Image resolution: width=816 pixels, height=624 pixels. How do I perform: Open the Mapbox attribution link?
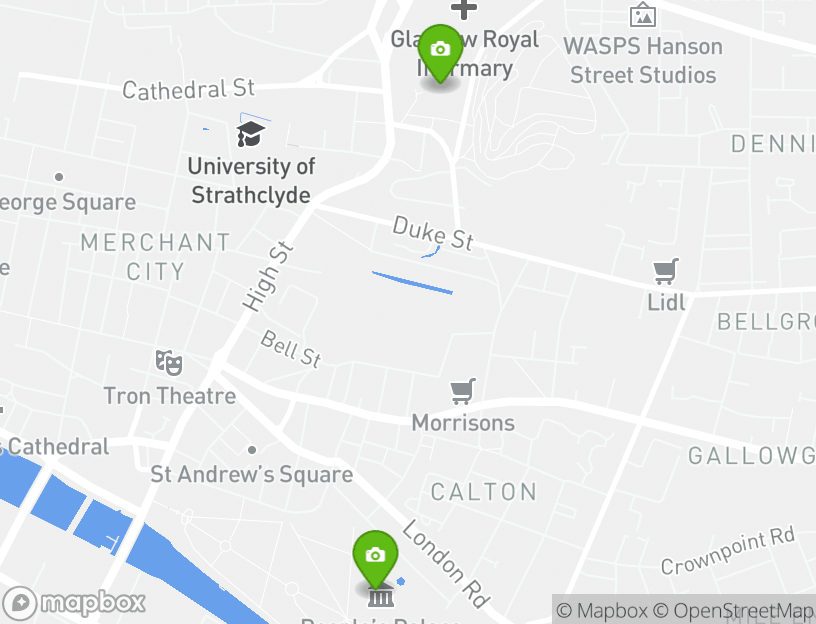click(x=603, y=610)
